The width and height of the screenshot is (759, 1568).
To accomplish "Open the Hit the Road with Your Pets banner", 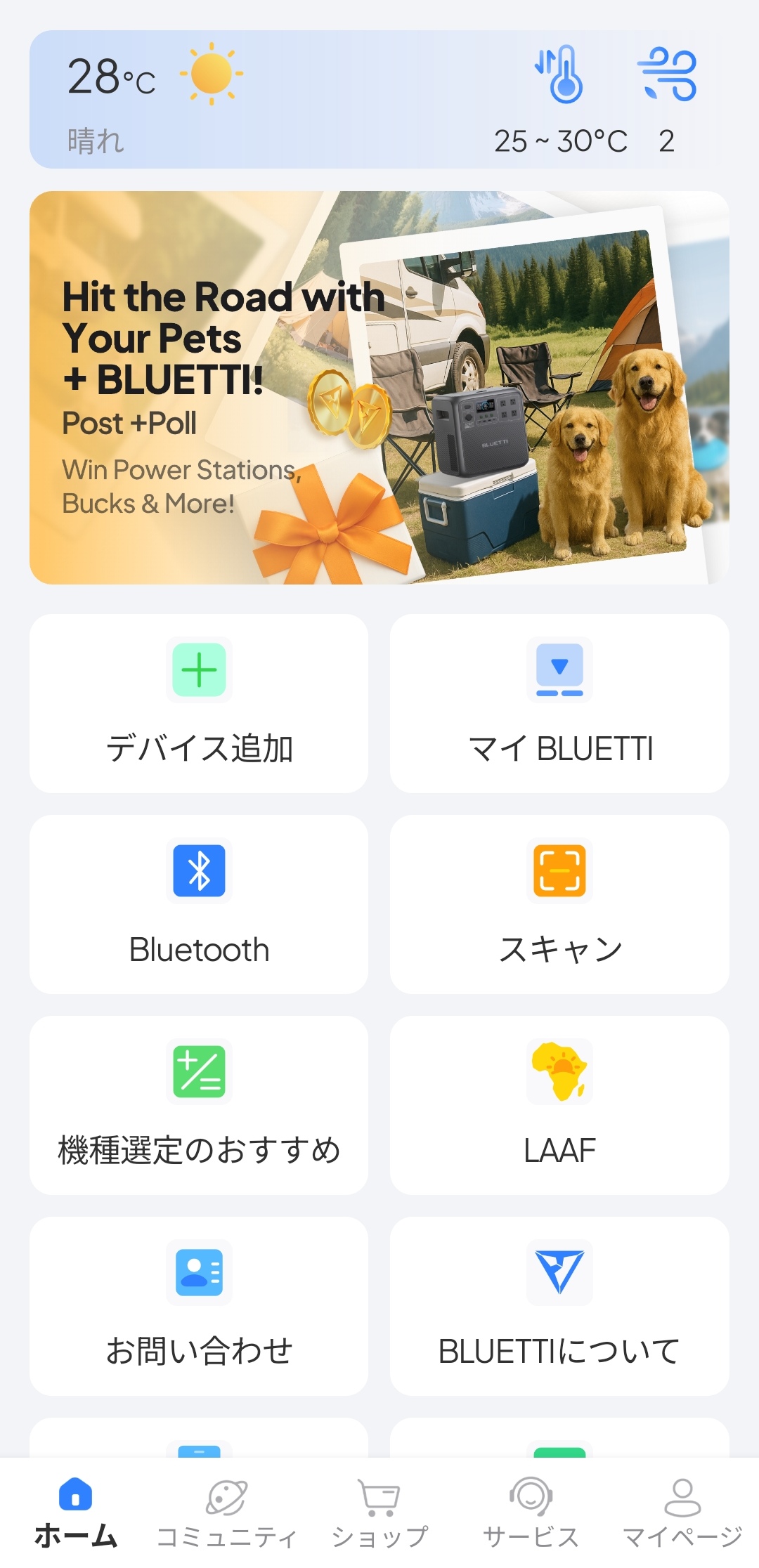I will click(379, 387).
